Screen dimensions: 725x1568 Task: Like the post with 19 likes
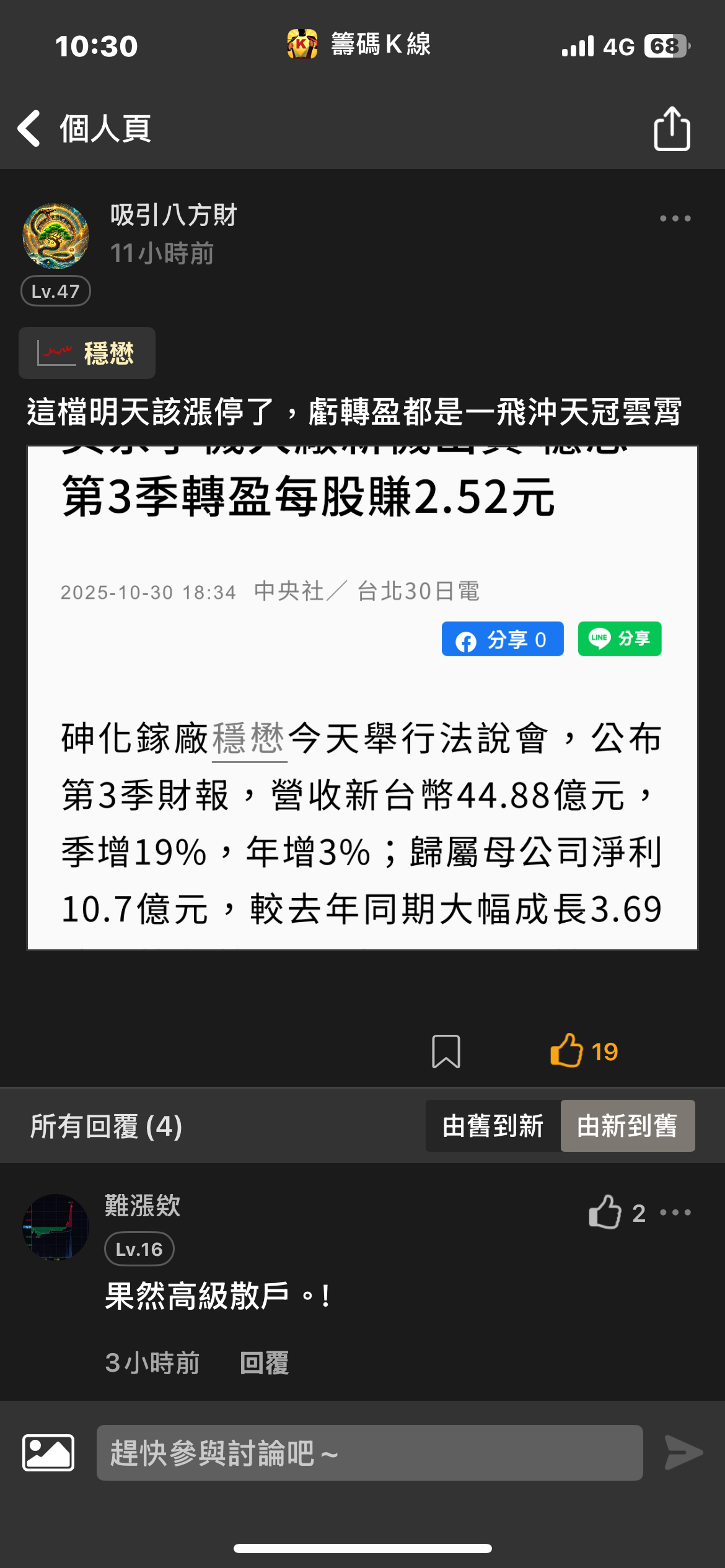(x=584, y=1051)
